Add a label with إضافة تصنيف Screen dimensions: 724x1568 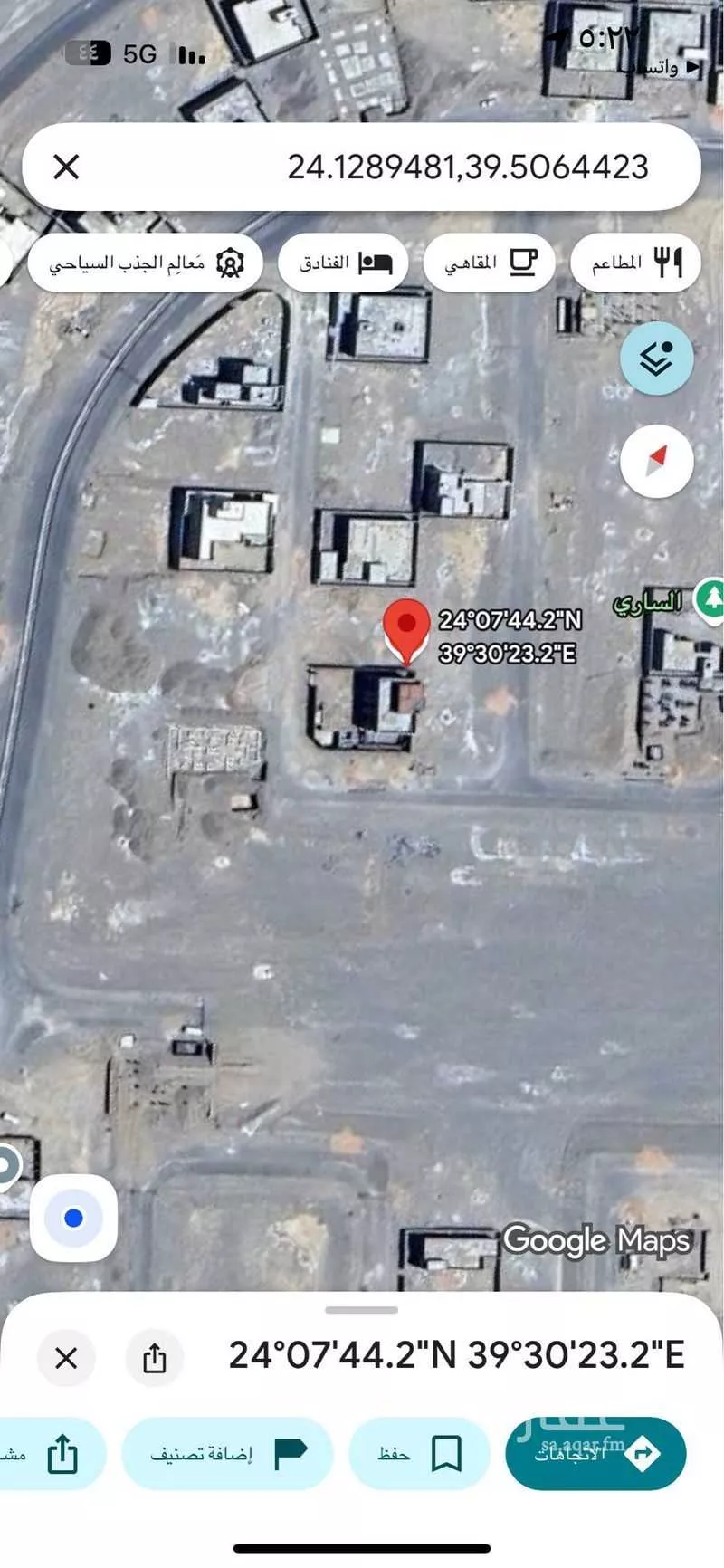point(227,1454)
